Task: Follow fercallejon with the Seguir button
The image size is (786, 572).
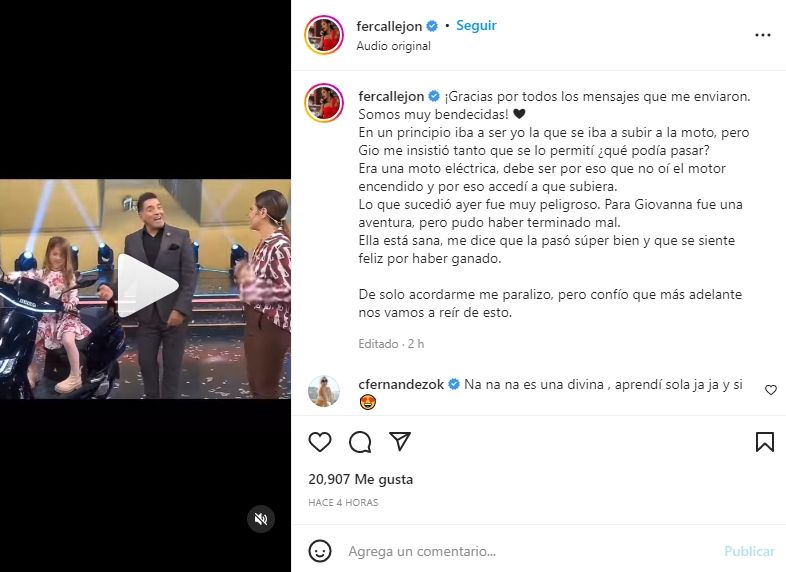Action: click(x=476, y=26)
